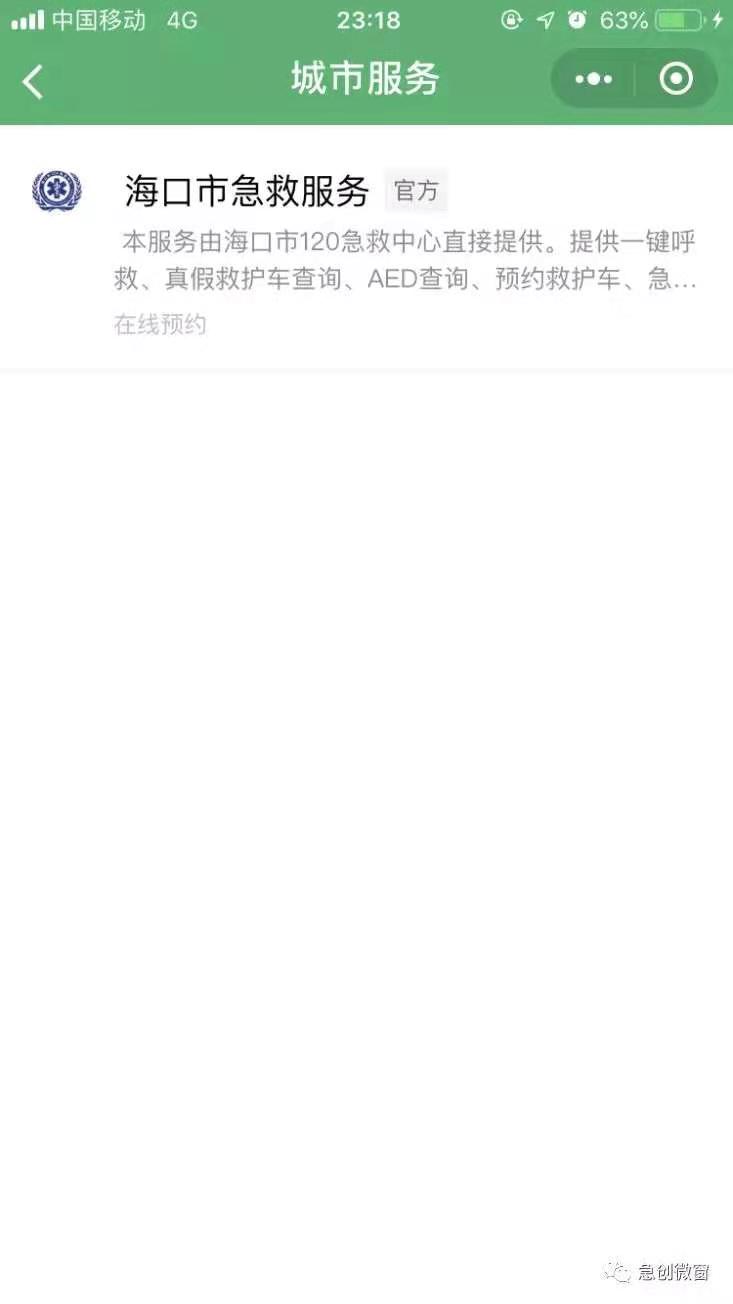Viewport: 733px width, 1304px height.
Task: Close the mini program with circle button
Action: (676, 79)
